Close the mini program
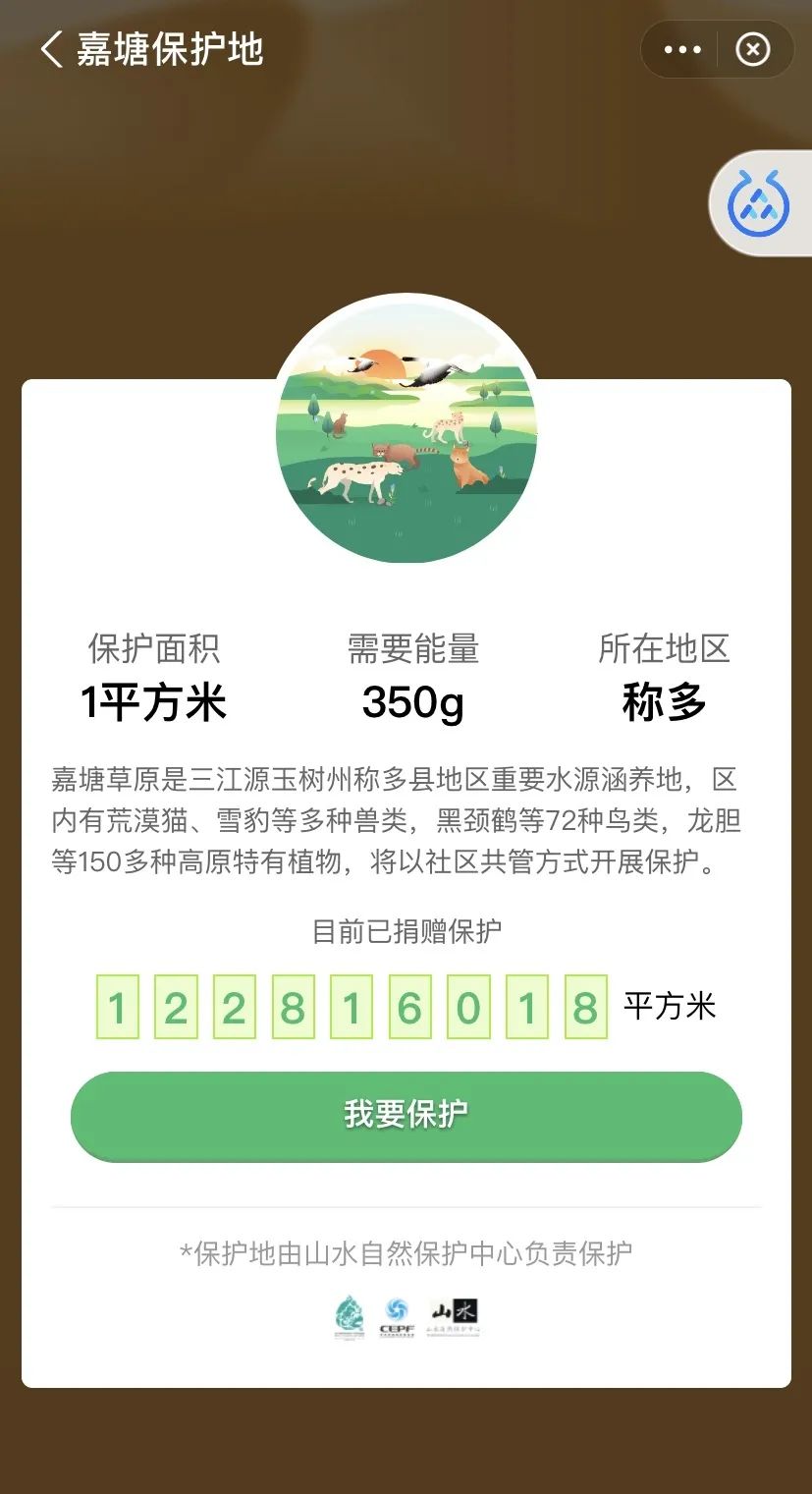The width and height of the screenshot is (812, 1494). click(x=753, y=49)
